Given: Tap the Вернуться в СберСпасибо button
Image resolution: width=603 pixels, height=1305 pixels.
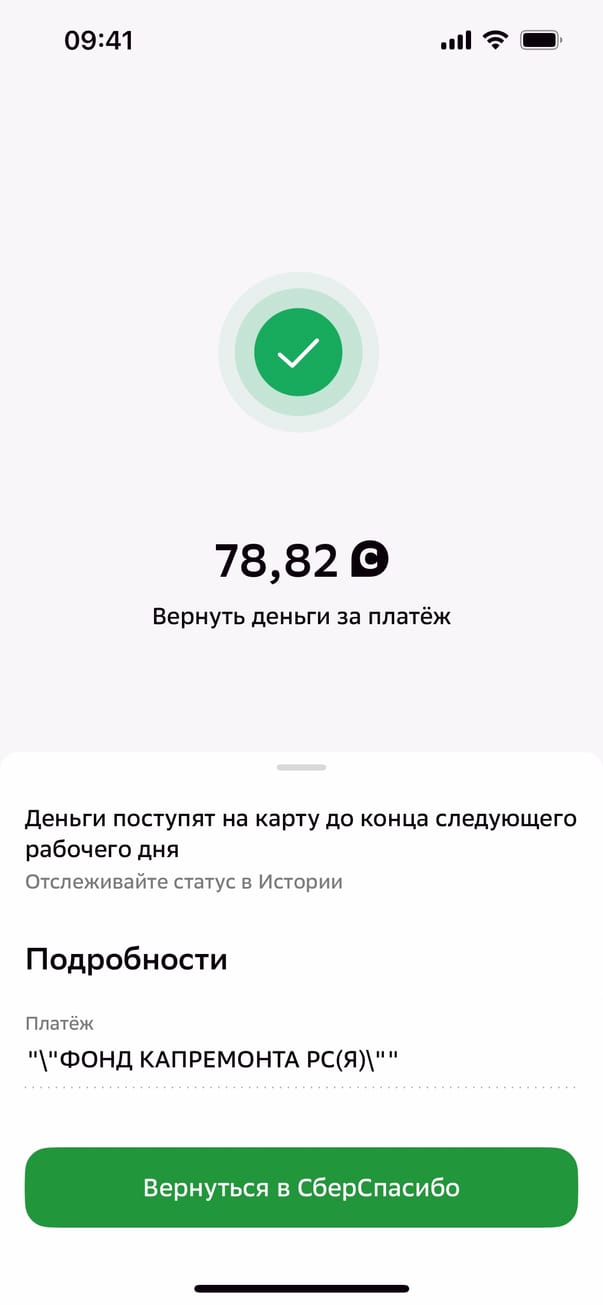Looking at the screenshot, I should tap(301, 1187).
